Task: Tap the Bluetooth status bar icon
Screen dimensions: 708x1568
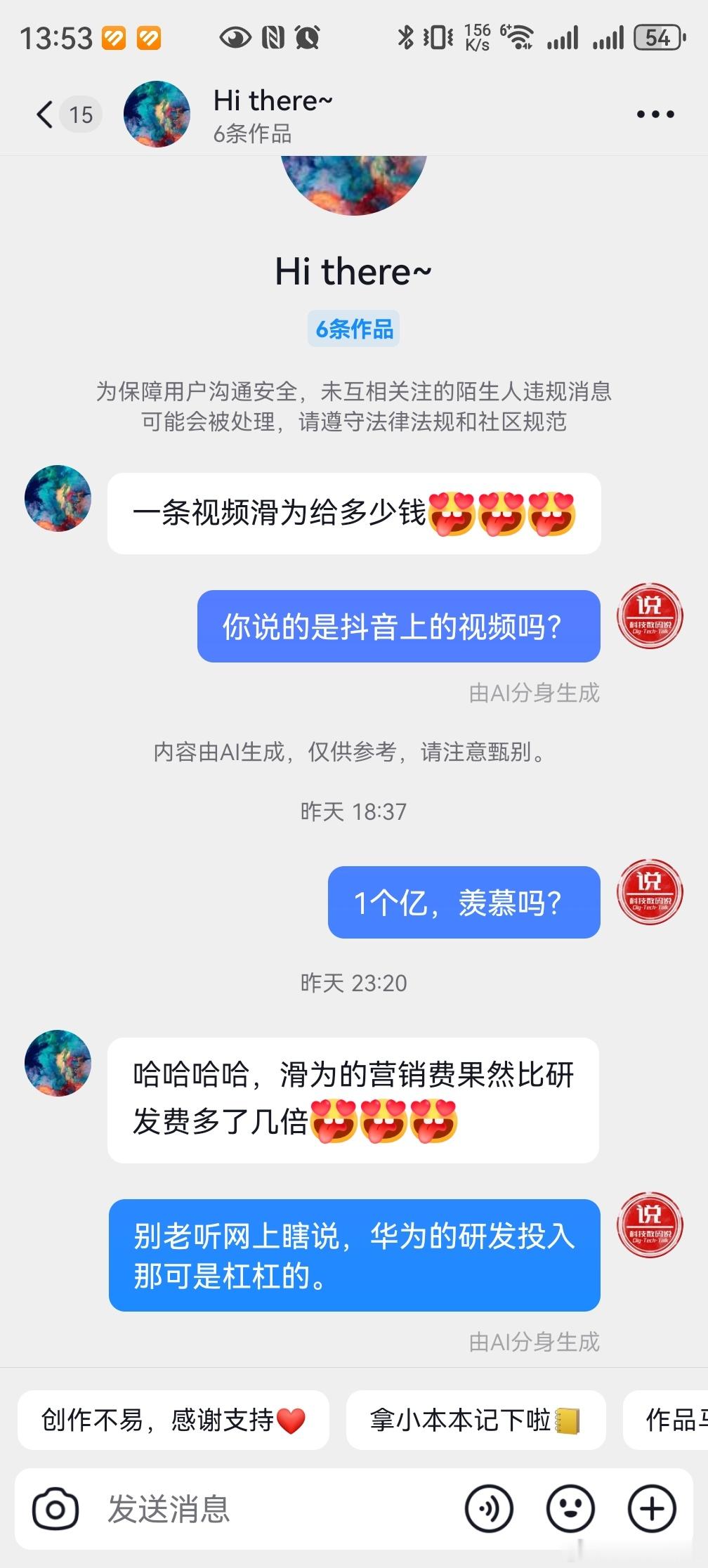Action: (x=407, y=35)
